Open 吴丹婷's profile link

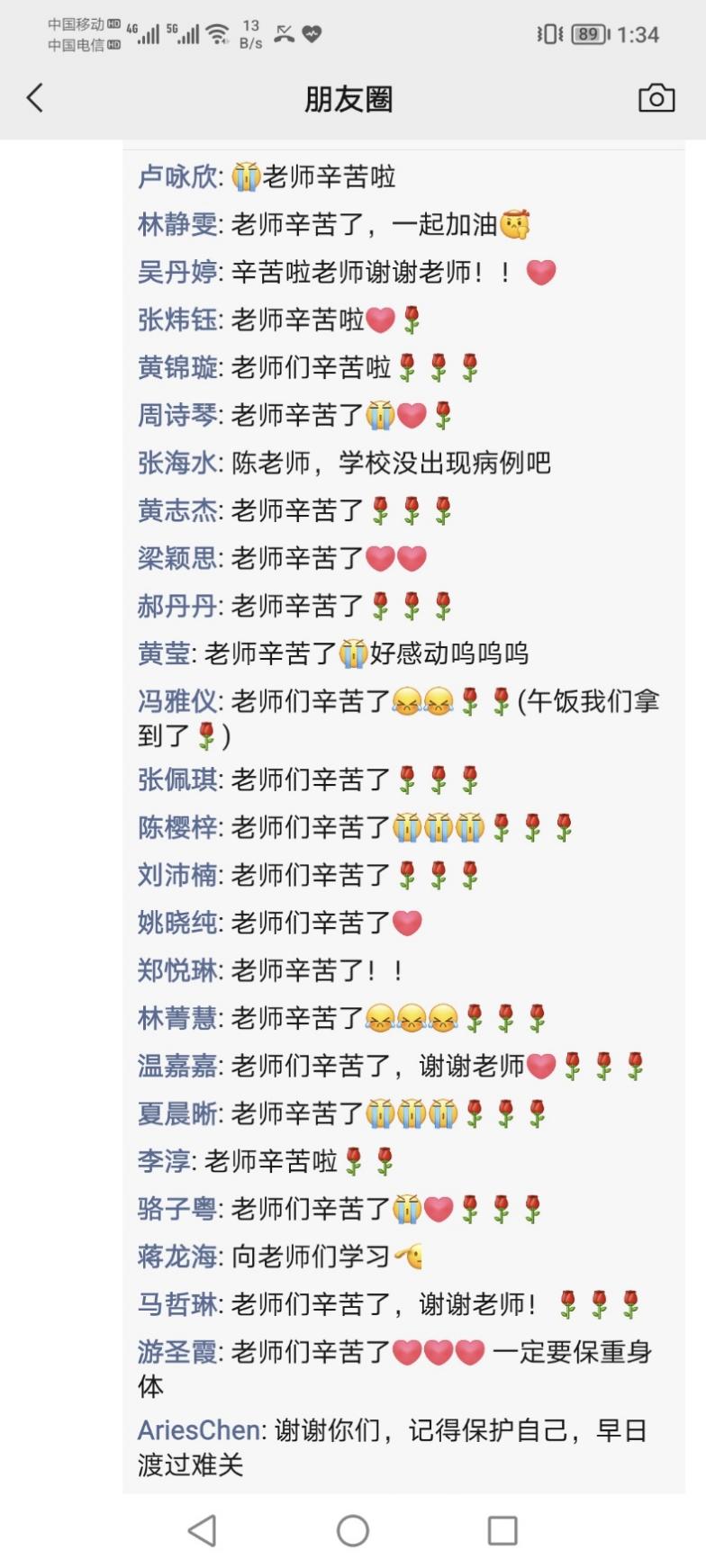click(x=177, y=272)
